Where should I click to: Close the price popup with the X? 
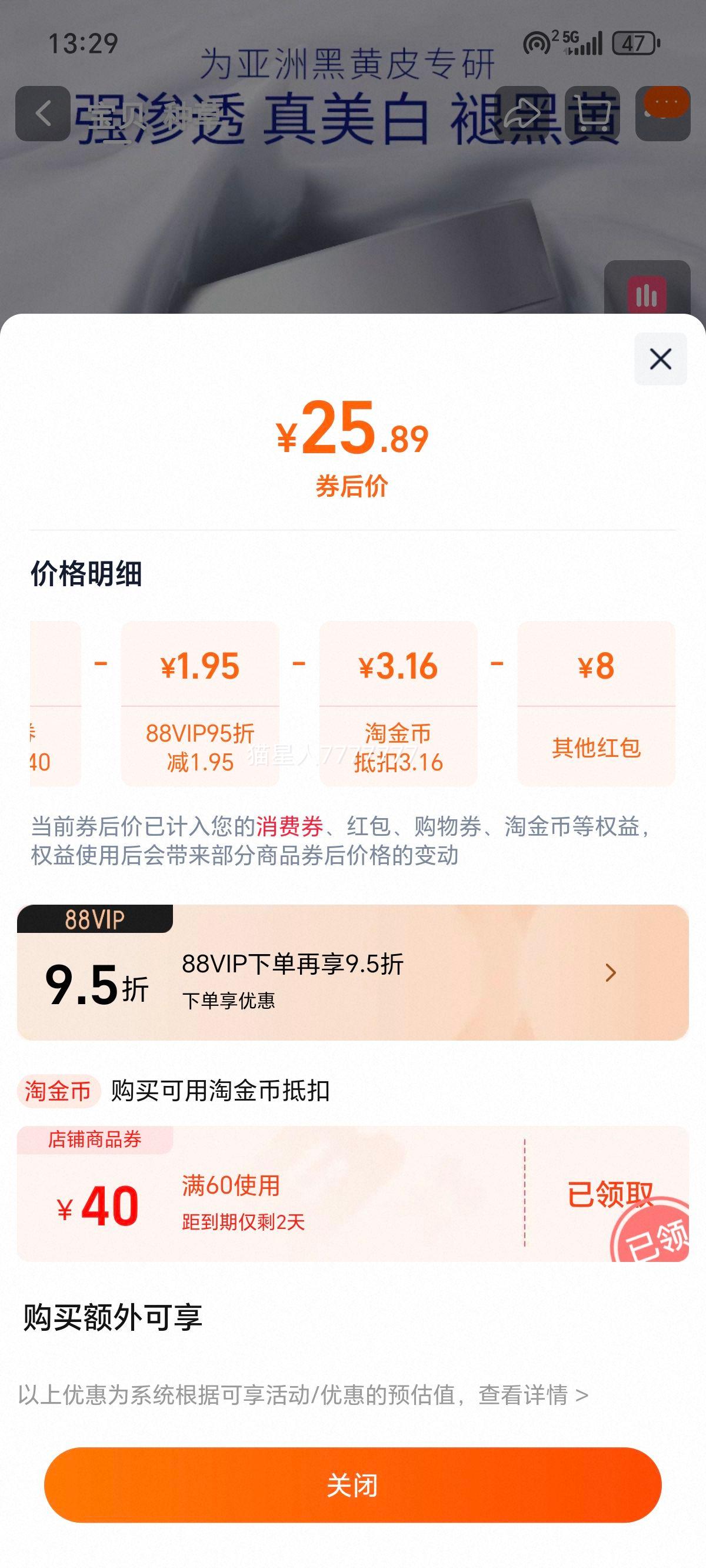[x=661, y=359]
